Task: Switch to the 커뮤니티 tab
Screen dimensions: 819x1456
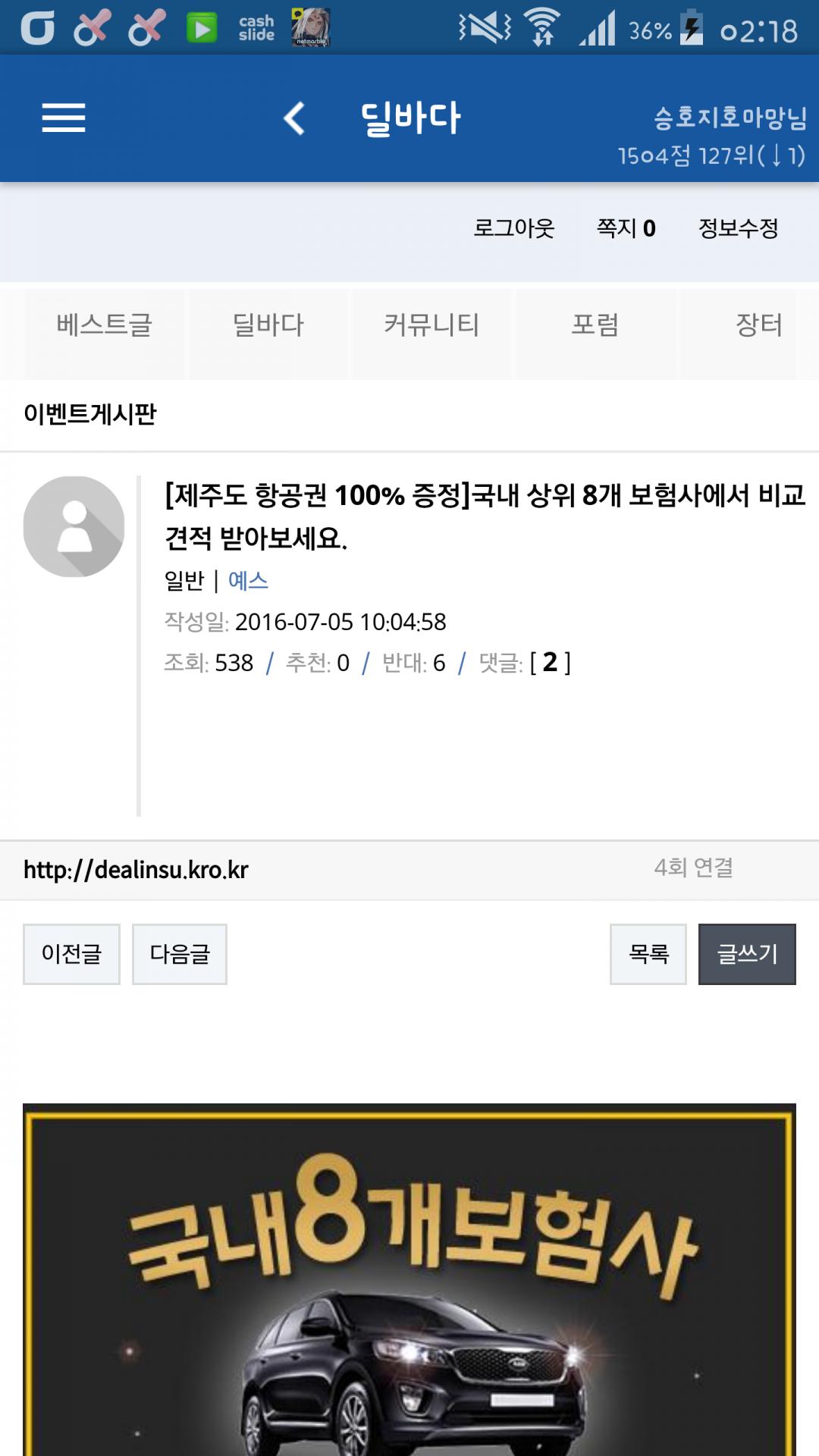Action: click(431, 326)
